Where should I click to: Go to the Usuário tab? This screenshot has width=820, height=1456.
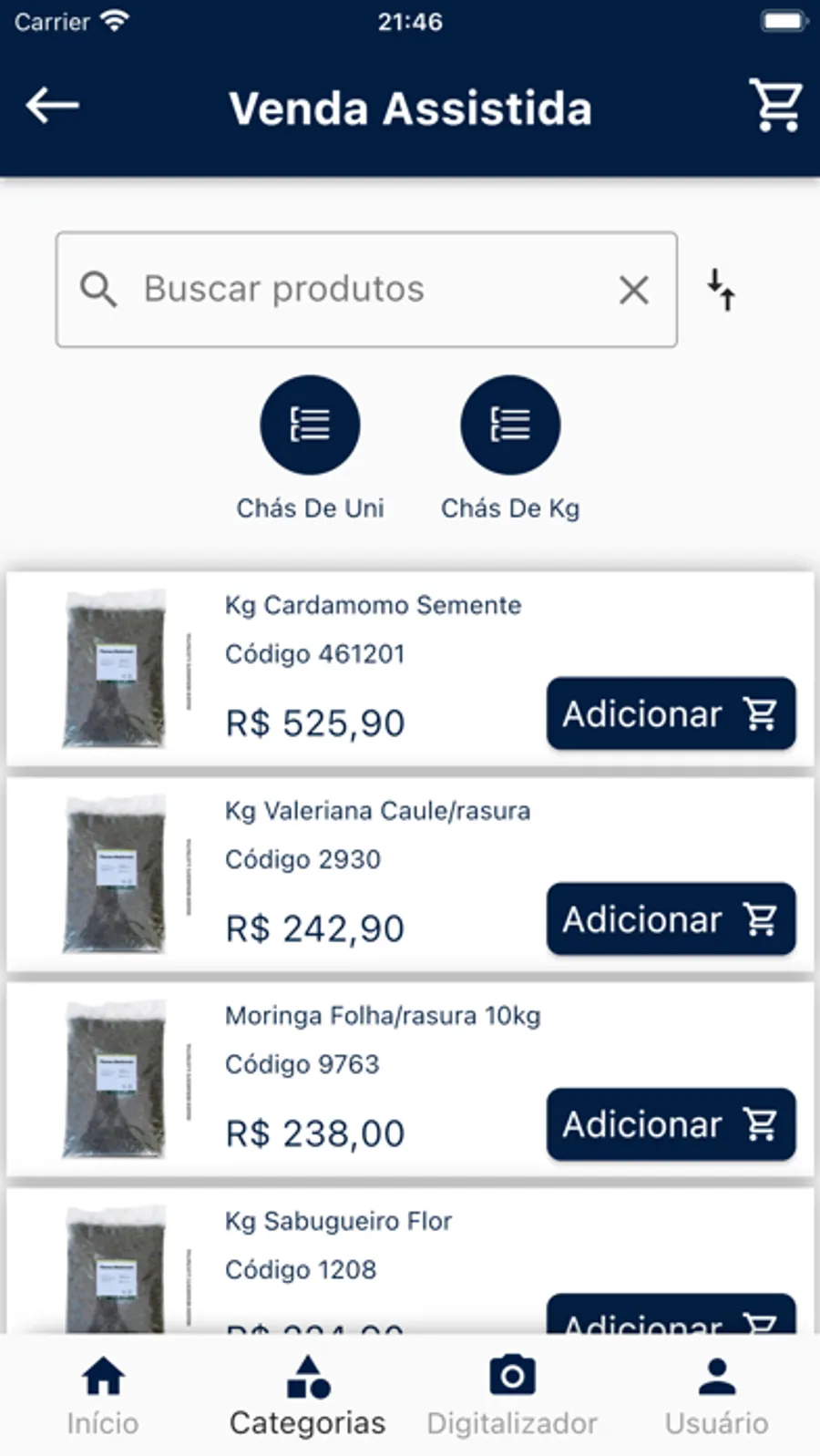716,1396
